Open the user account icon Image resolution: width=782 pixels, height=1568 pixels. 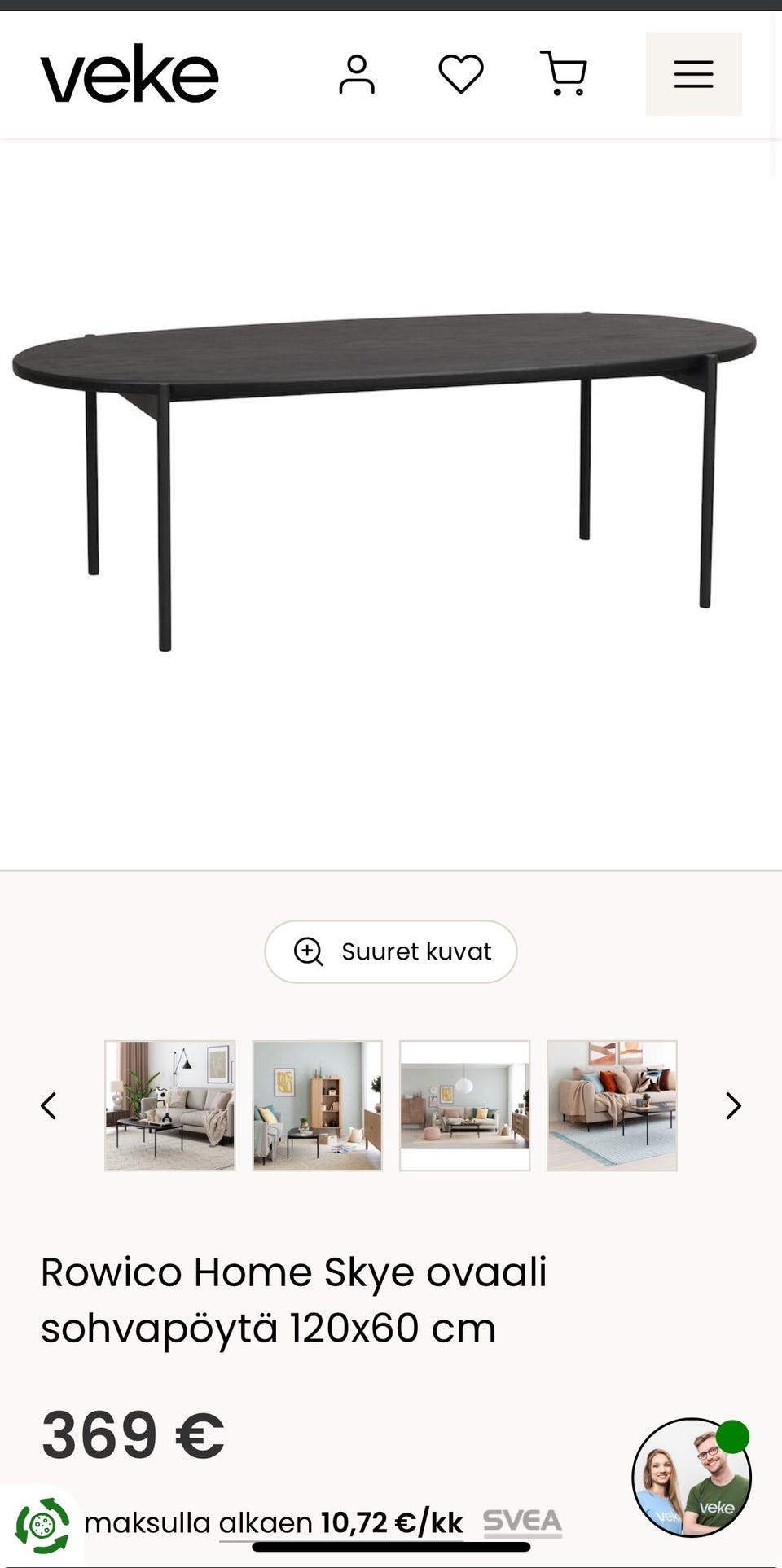click(x=357, y=74)
